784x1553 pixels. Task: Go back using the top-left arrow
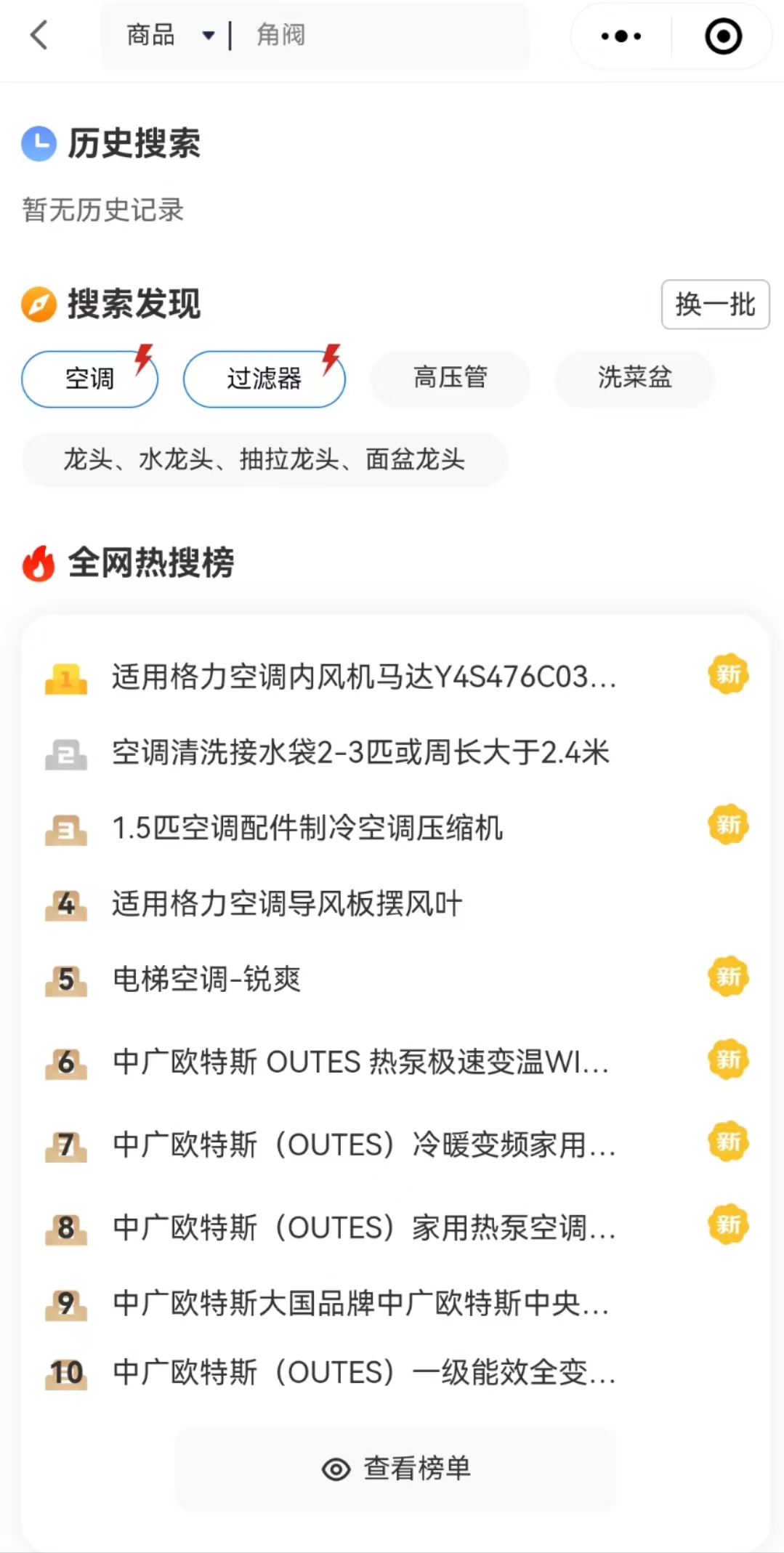(x=39, y=35)
